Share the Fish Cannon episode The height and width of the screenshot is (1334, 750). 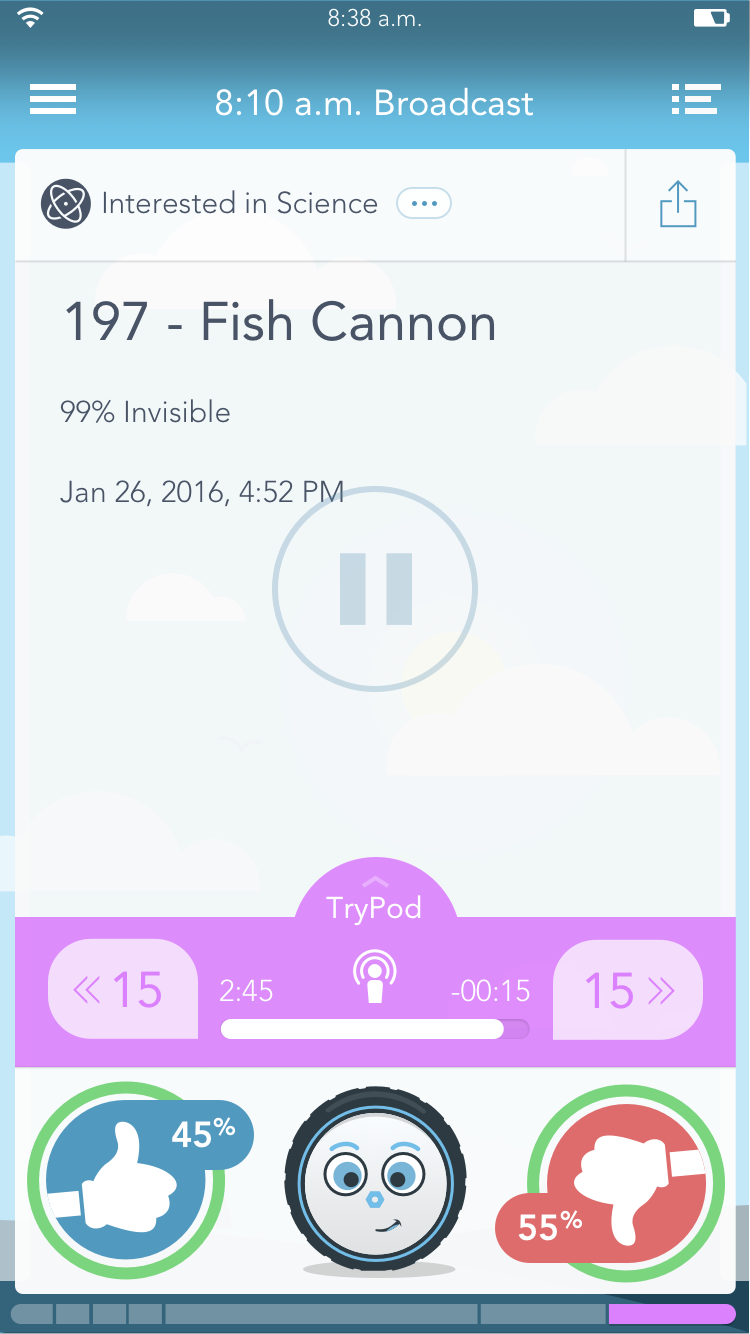coord(678,204)
